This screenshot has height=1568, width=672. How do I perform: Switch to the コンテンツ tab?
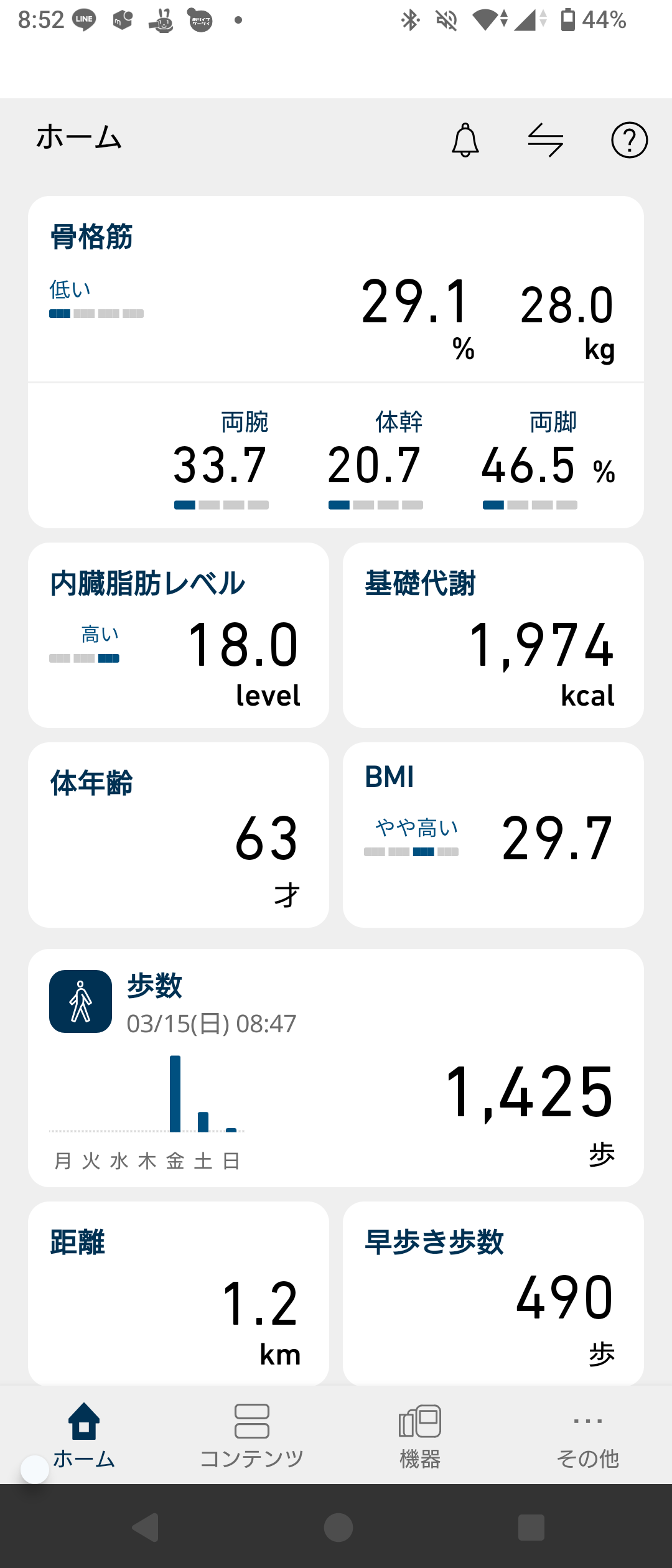[252, 1435]
